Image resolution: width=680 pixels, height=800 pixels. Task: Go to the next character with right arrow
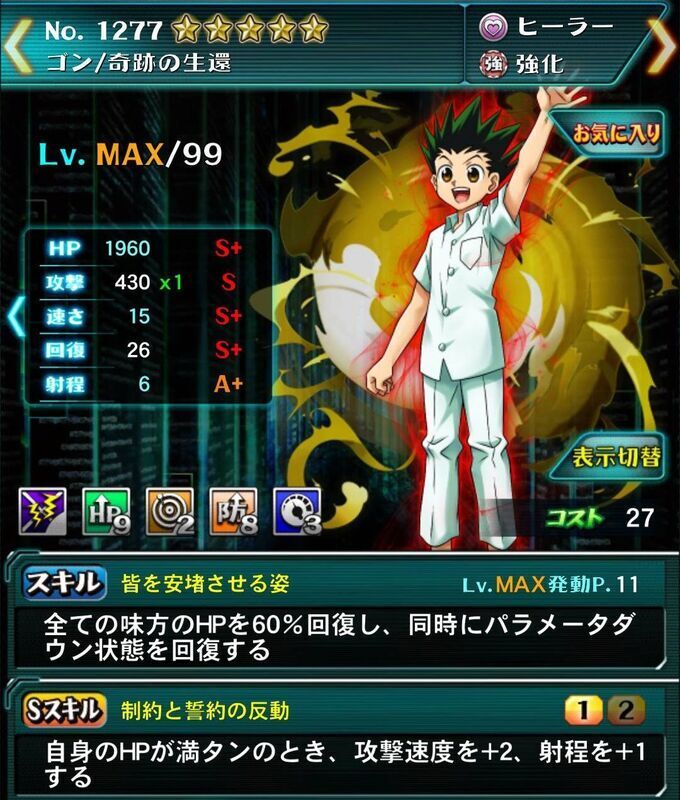pos(662,47)
